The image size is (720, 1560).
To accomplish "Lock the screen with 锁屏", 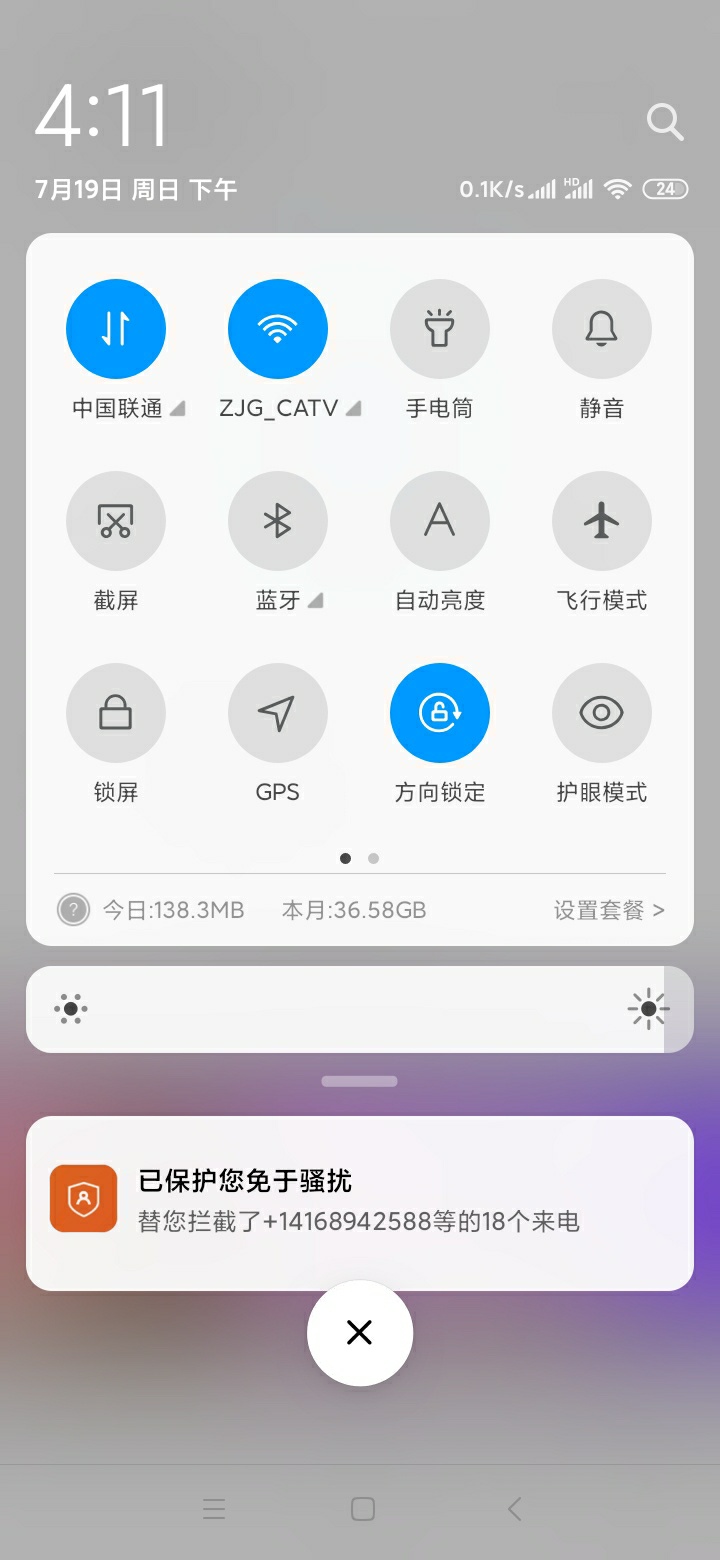I will tap(116, 713).
